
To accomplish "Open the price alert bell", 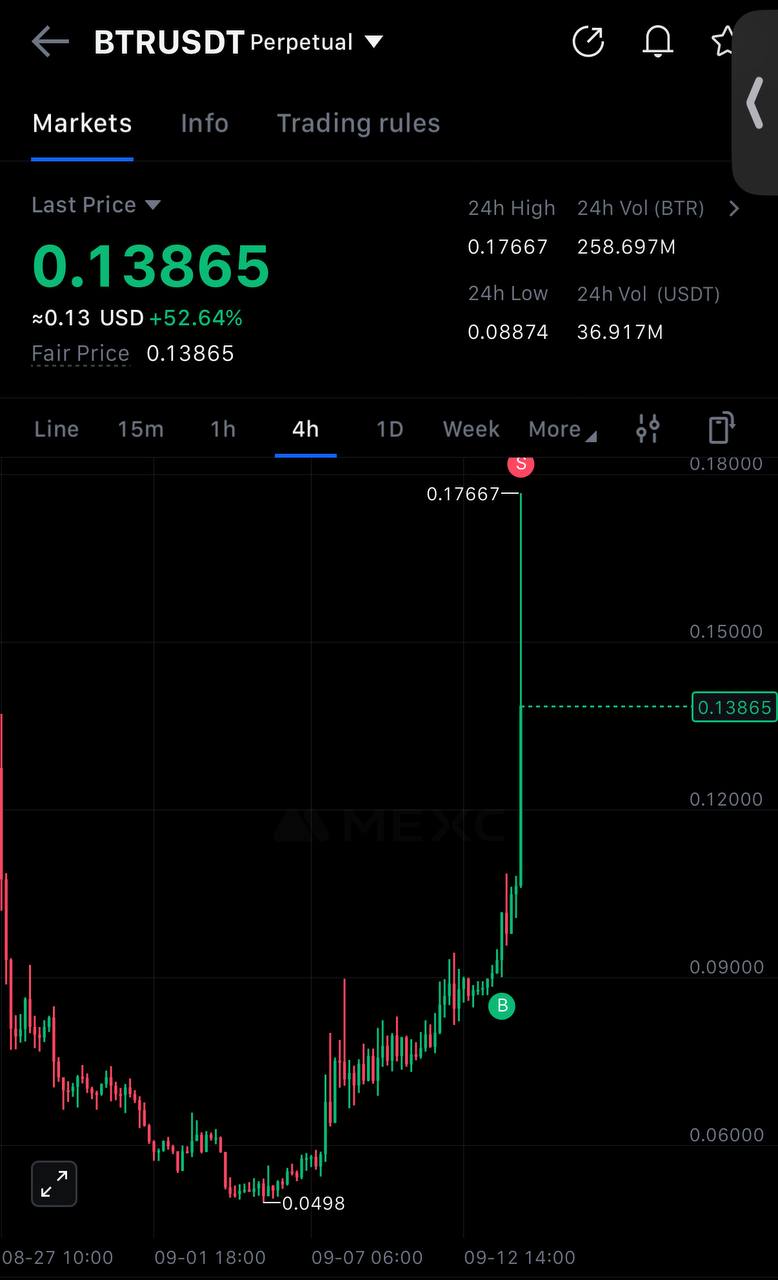I will coord(657,41).
